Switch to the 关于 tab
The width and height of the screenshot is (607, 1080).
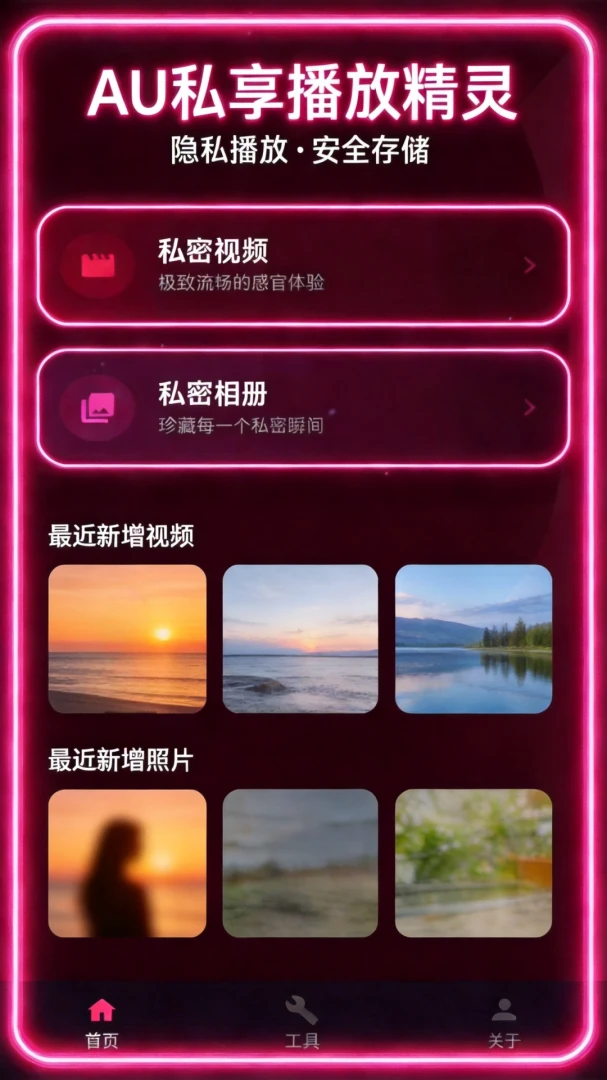[x=504, y=1023]
